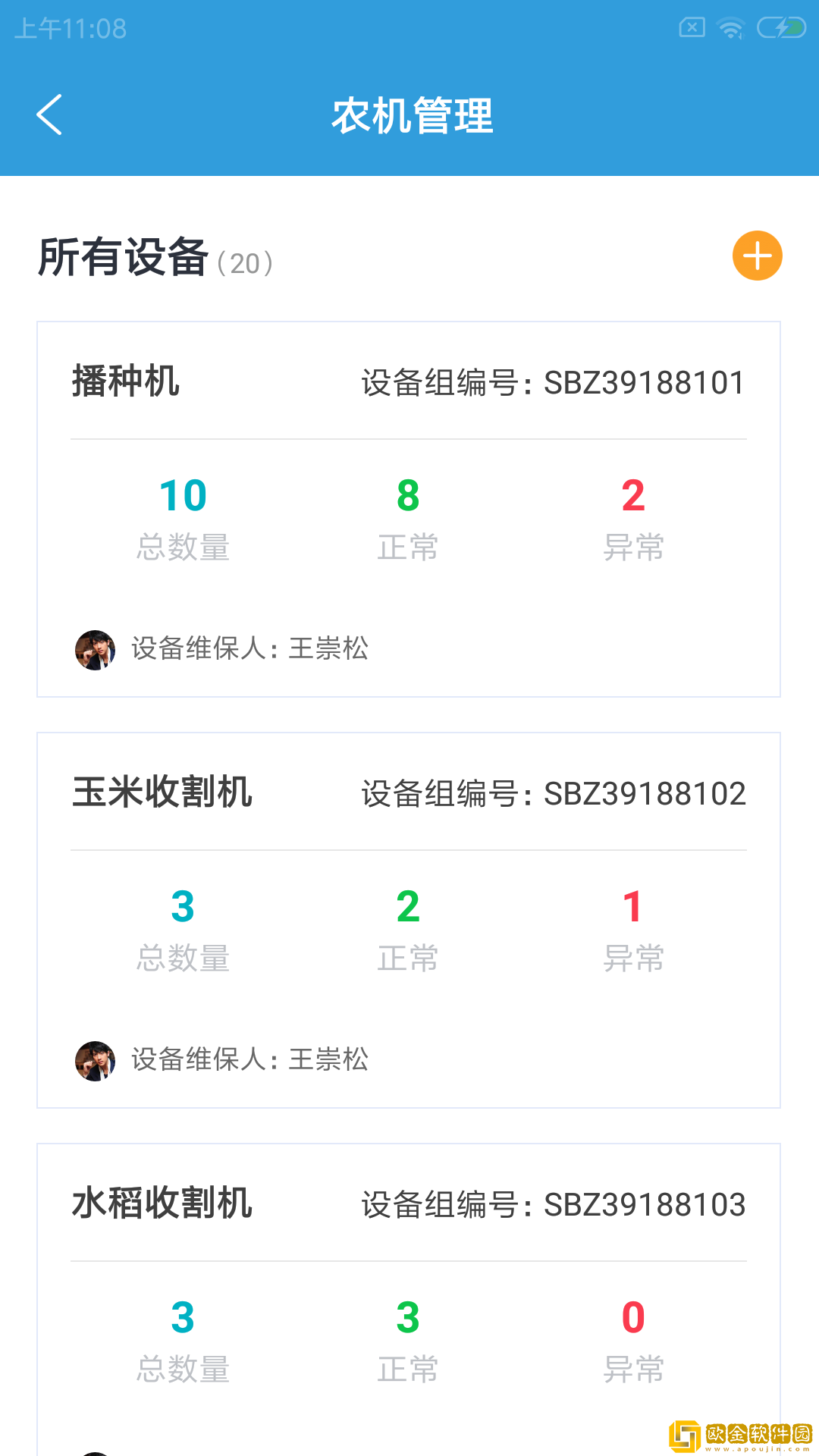The height and width of the screenshot is (1456, 819).
Task: Open the 水稻收割机 device group card
Action: coord(408,1297)
